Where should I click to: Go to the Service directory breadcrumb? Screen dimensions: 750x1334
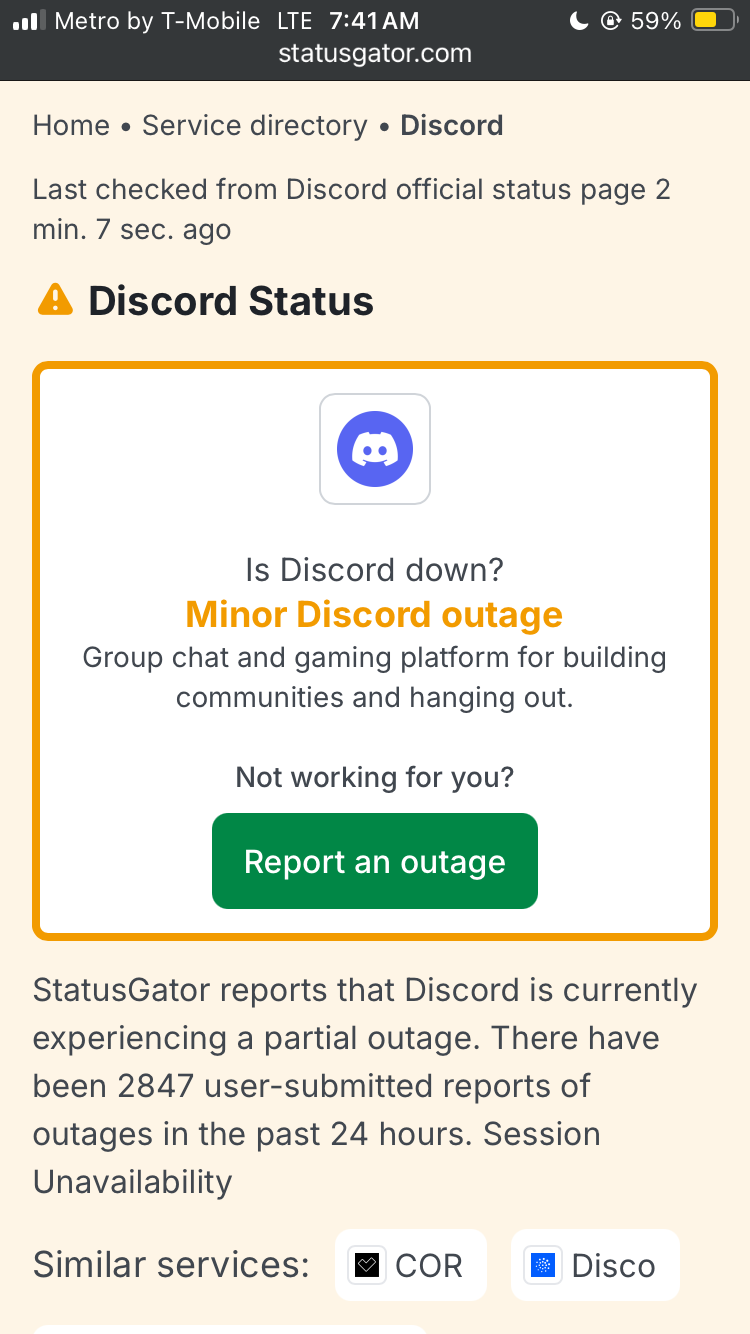tap(255, 126)
